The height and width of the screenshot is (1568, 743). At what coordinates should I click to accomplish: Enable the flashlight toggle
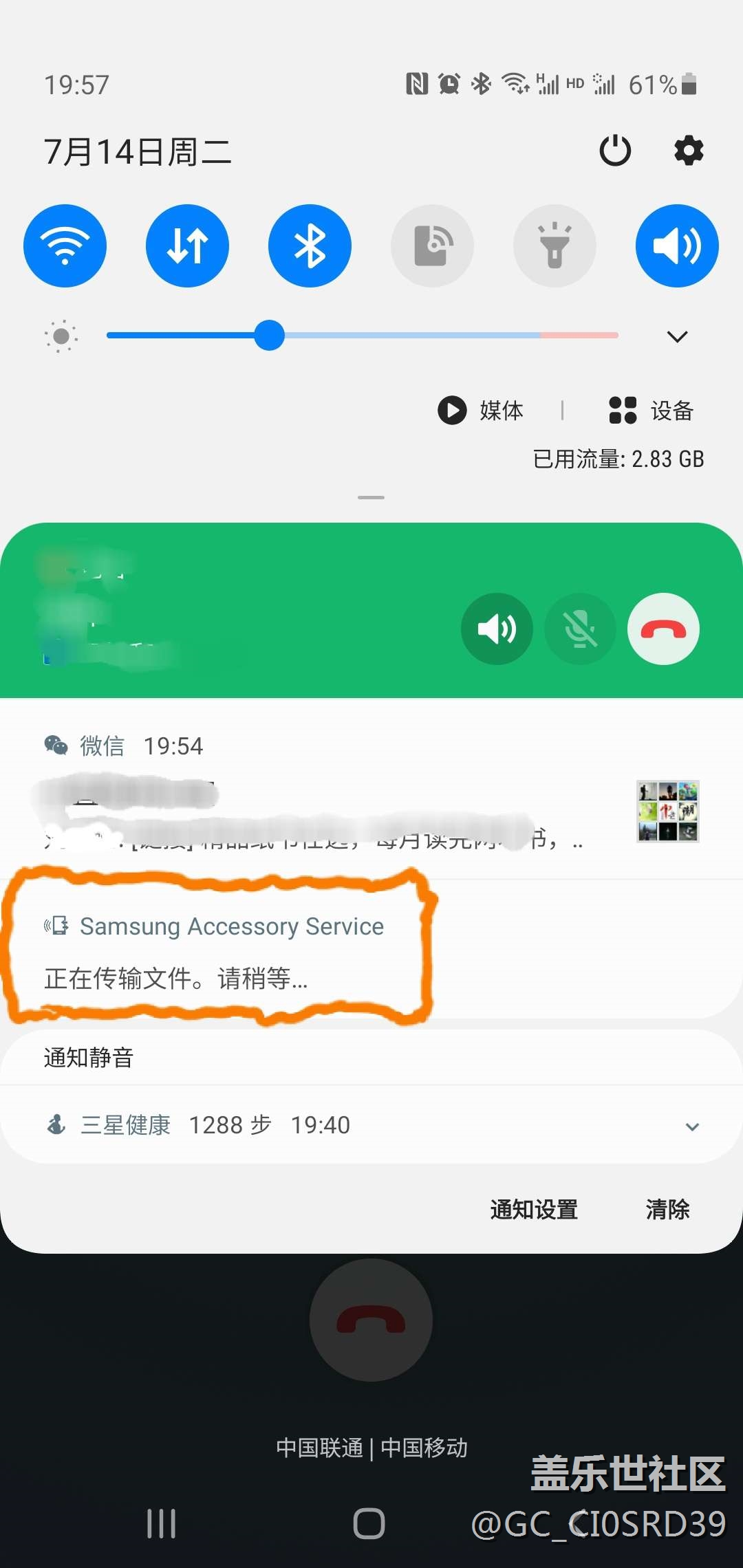(x=554, y=246)
